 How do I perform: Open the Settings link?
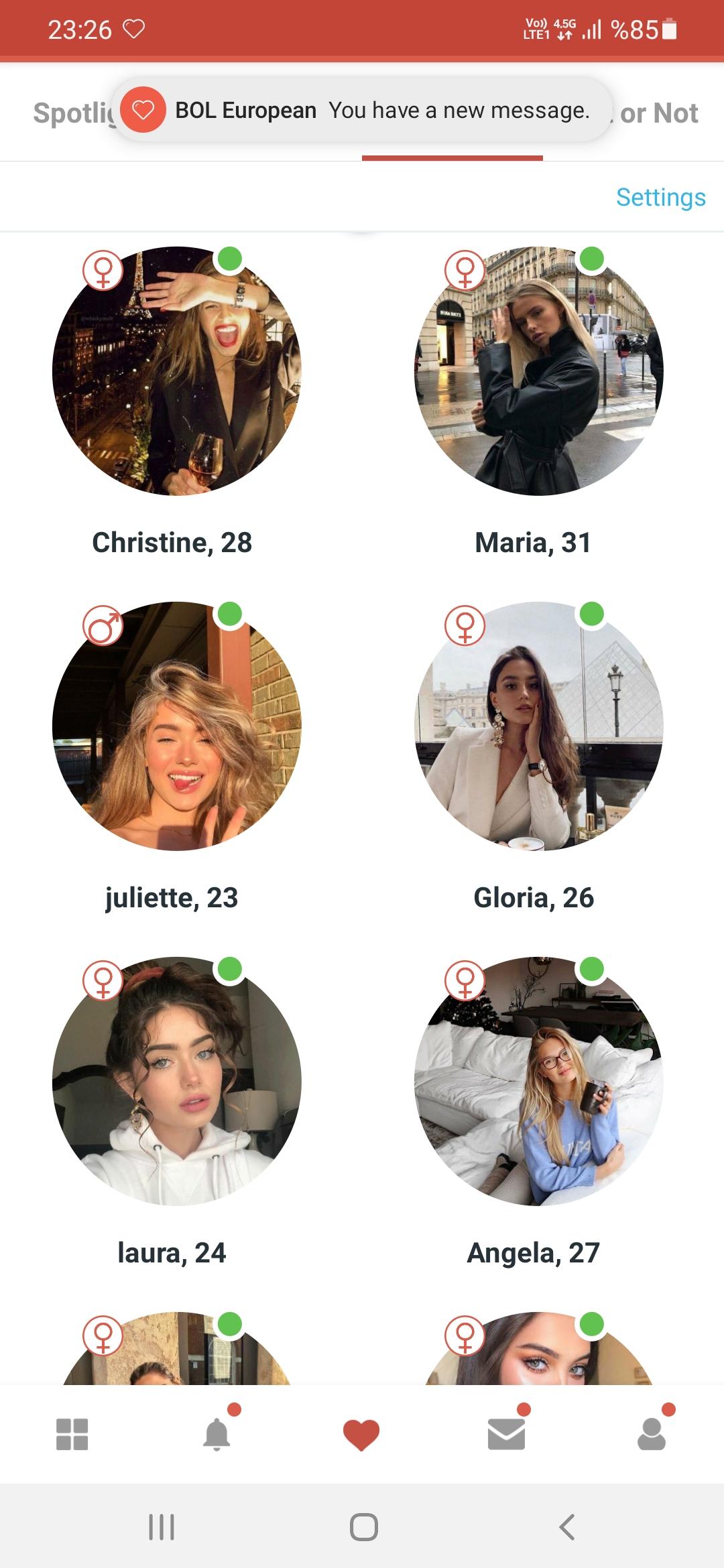[660, 197]
